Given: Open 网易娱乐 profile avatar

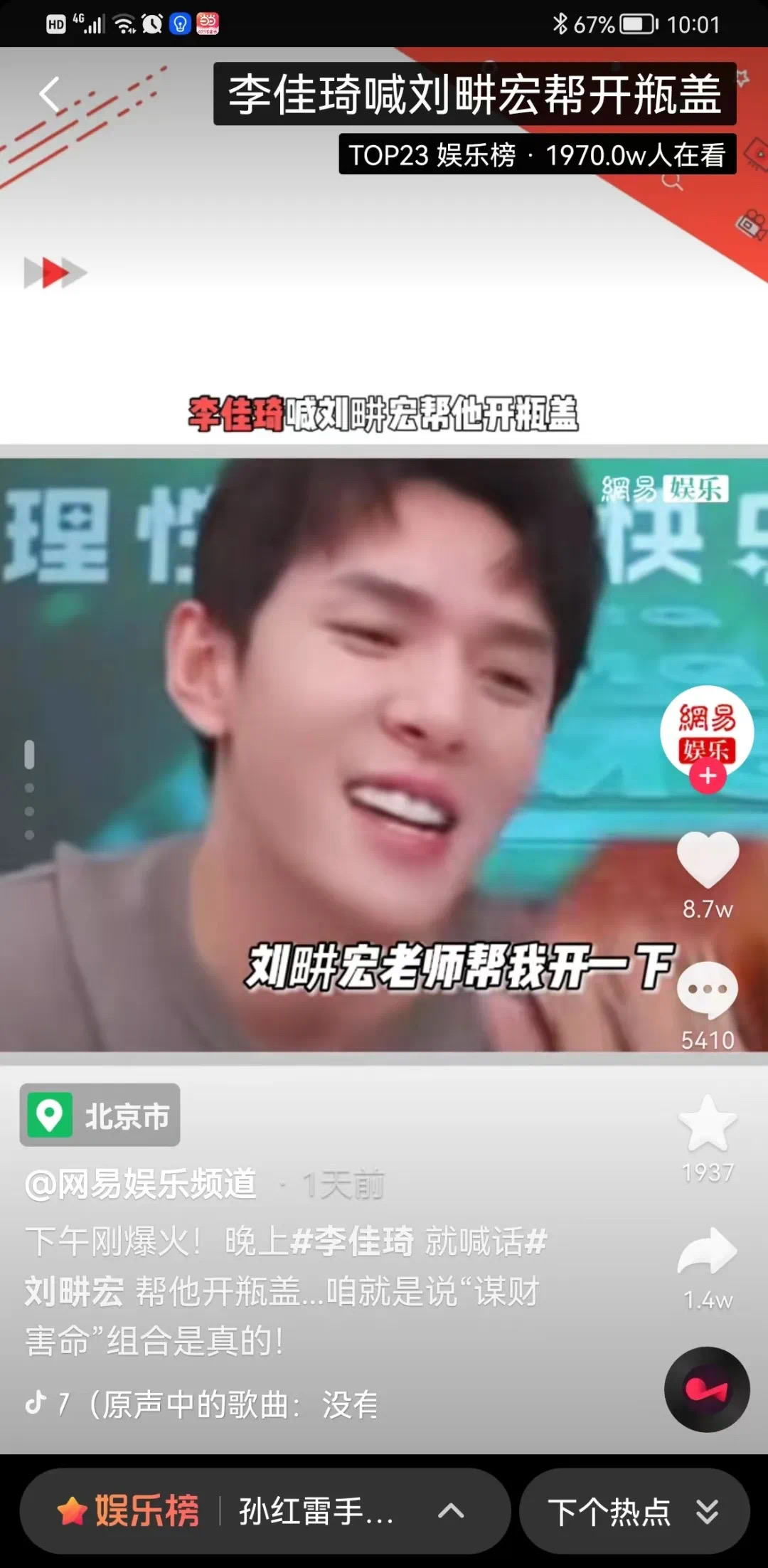Looking at the screenshot, I should tap(706, 731).
